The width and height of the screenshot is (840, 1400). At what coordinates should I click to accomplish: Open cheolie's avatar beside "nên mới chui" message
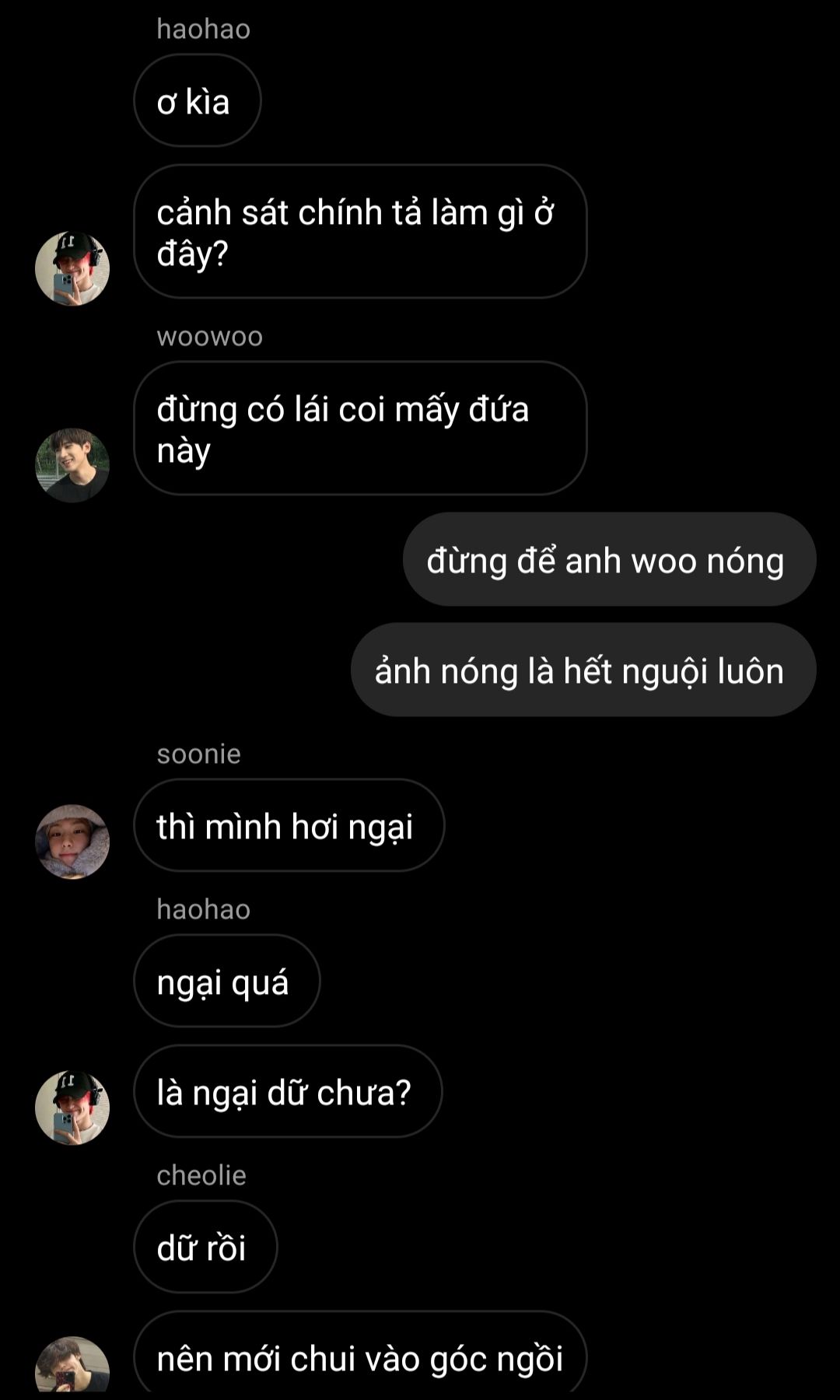[x=72, y=1367]
